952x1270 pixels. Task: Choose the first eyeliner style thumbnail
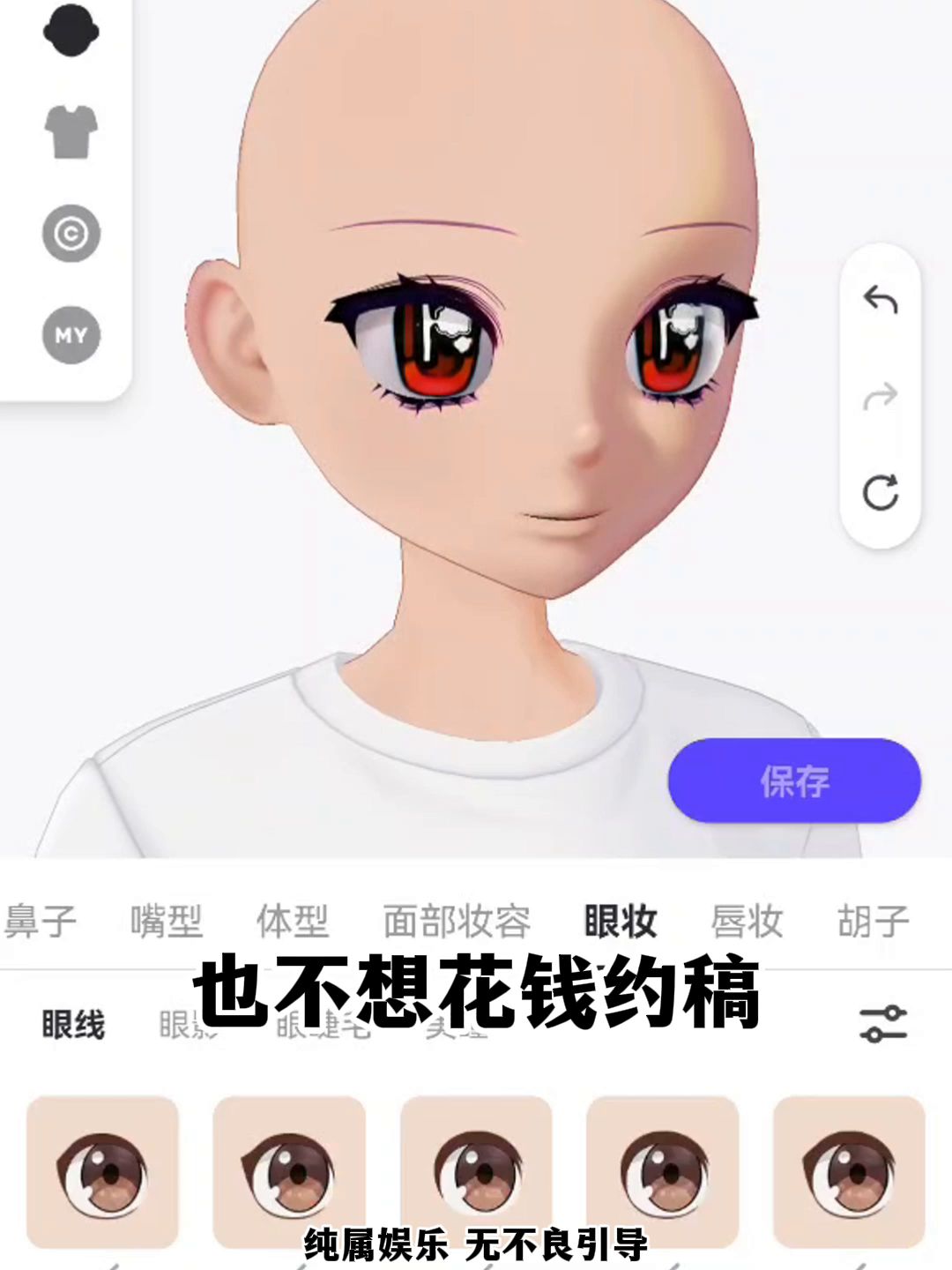click(x=102, y=1172)
